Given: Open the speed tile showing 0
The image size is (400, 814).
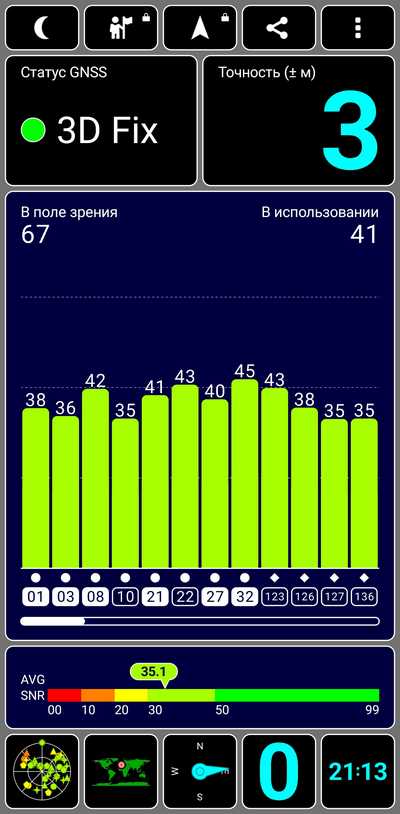Looking at the screenshot, I should pyautogui.click(x=279, y=771).
